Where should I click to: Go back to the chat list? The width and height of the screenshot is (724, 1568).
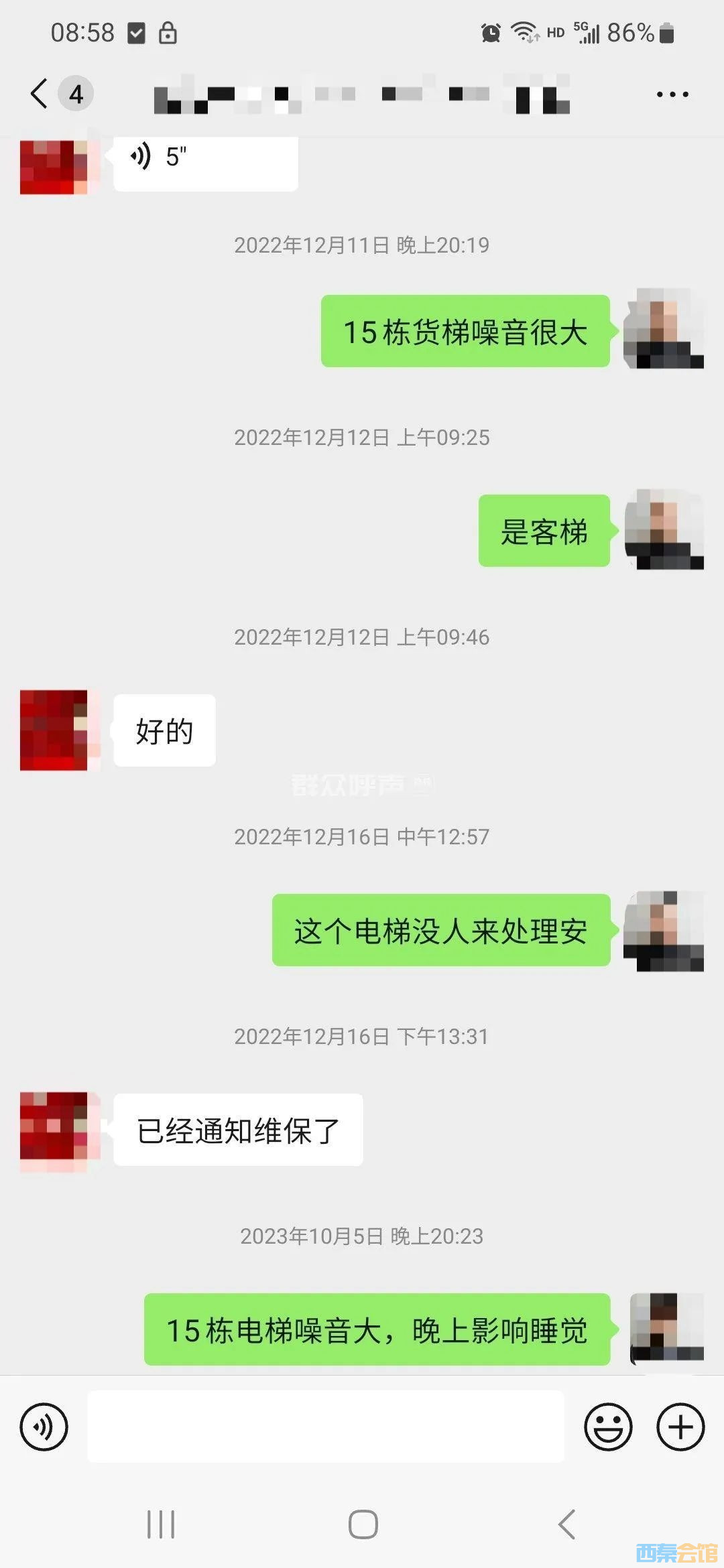[40, 94]
